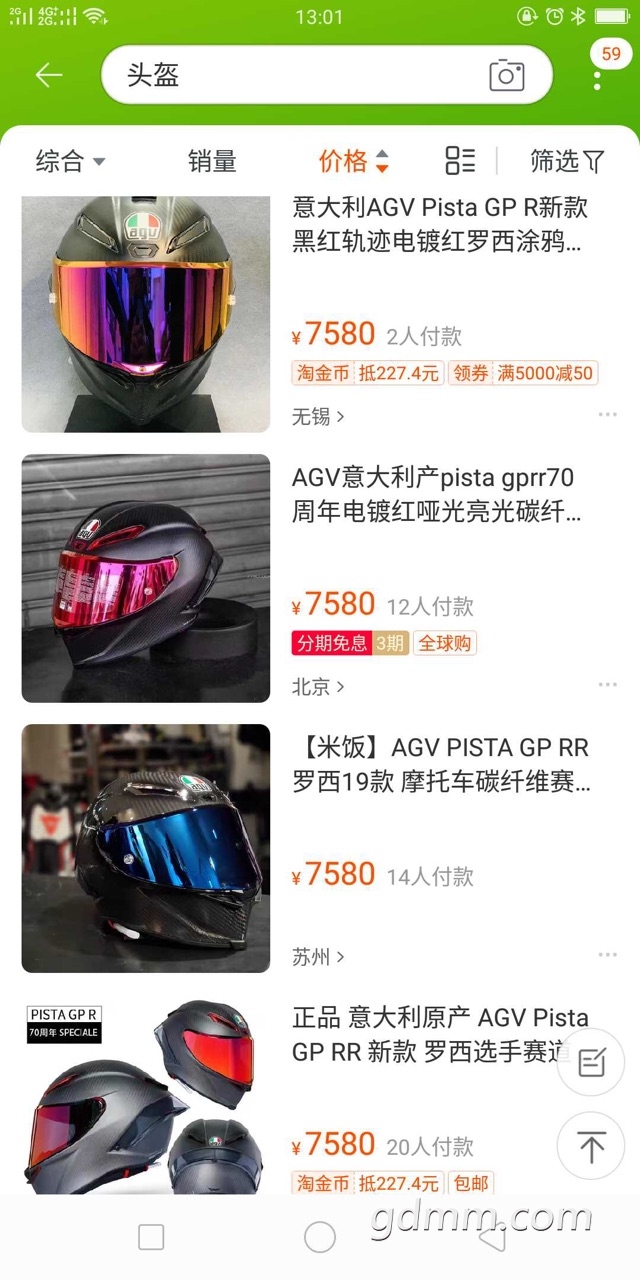
Task: Open more options for the 苏州 listing
Action: point(607,955)
